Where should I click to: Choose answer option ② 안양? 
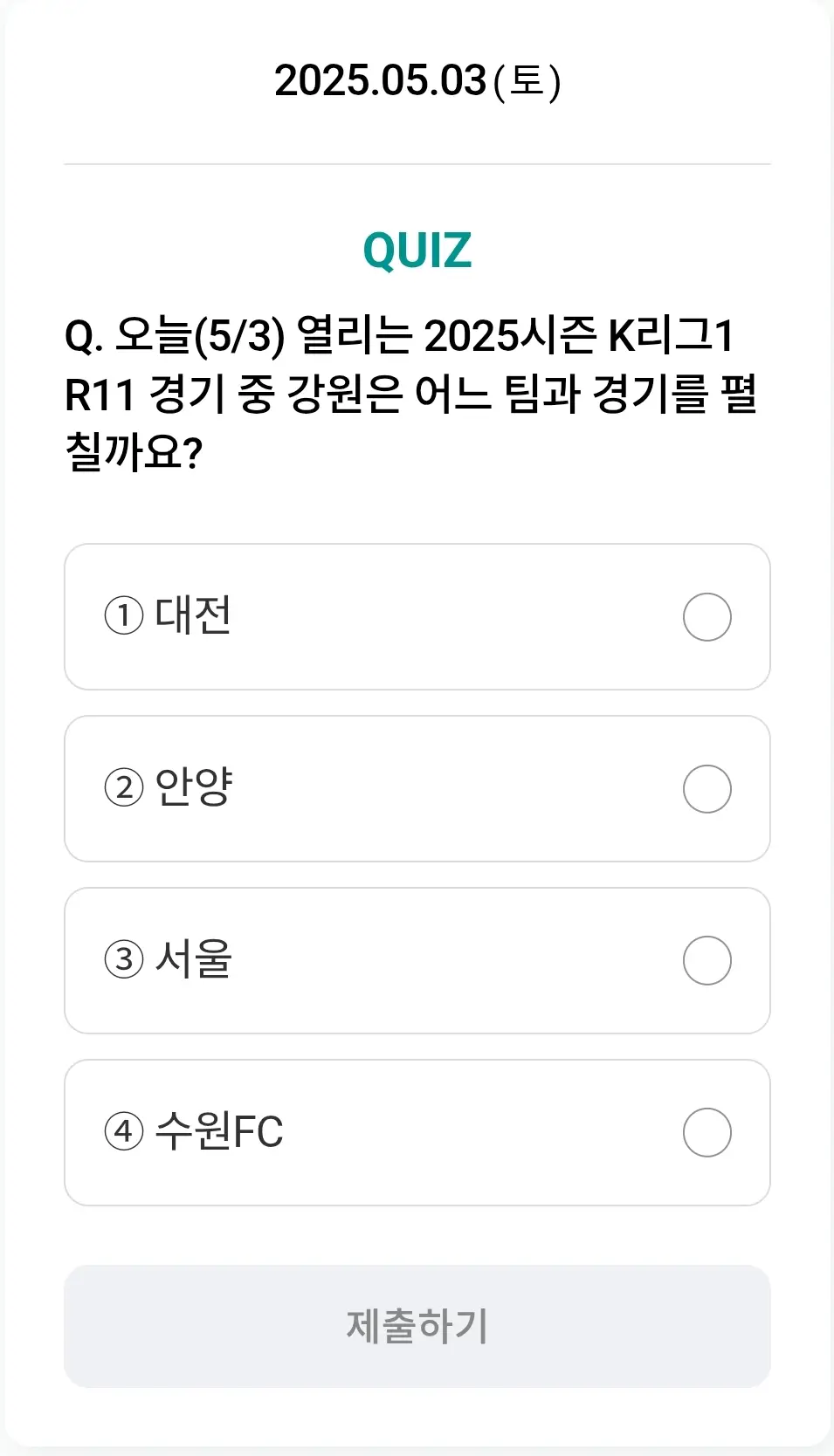tap(417, 788)
